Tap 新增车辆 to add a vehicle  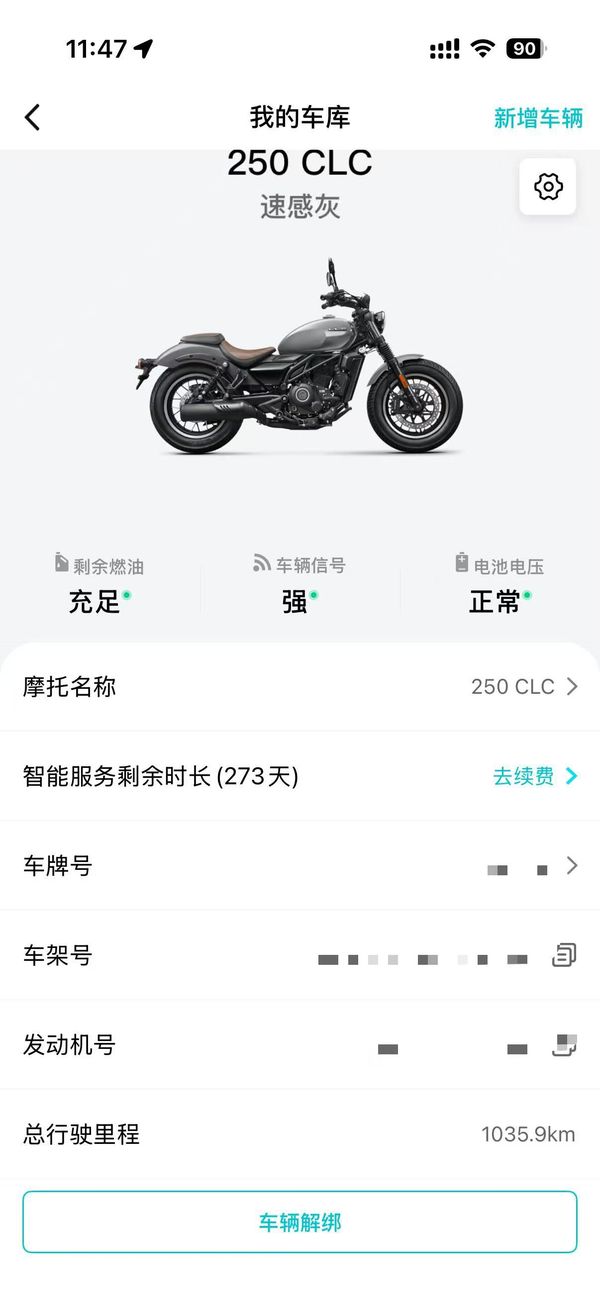click(538, 117)
